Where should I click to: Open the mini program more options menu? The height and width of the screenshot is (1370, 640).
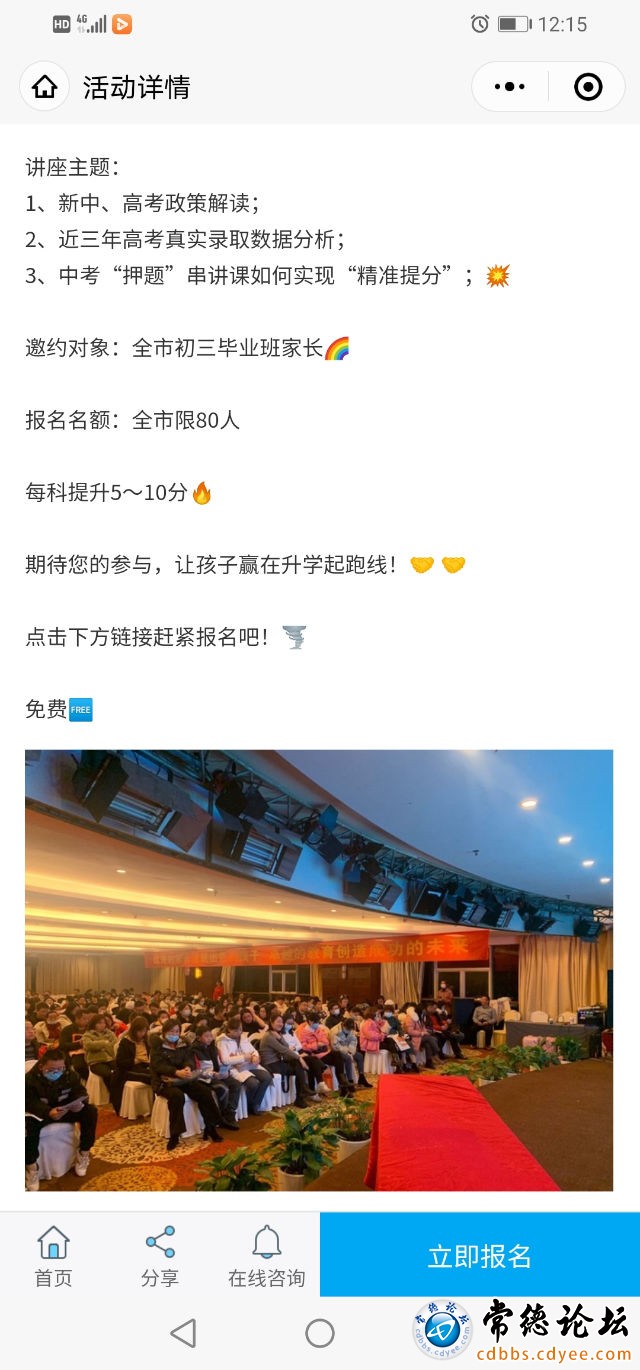pos(510,87)
